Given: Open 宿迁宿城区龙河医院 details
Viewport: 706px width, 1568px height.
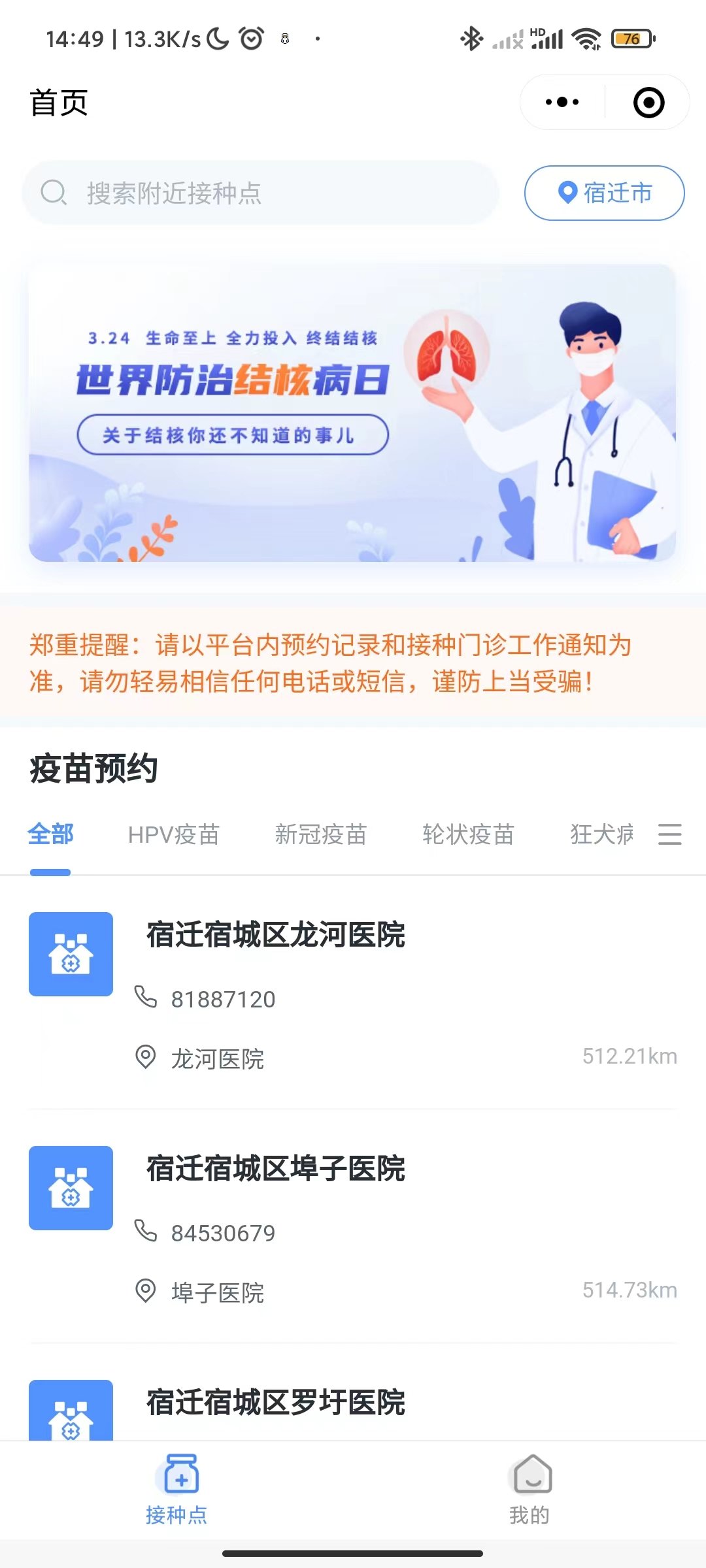Looking at the screenshot, I should (x=276, y=934).
